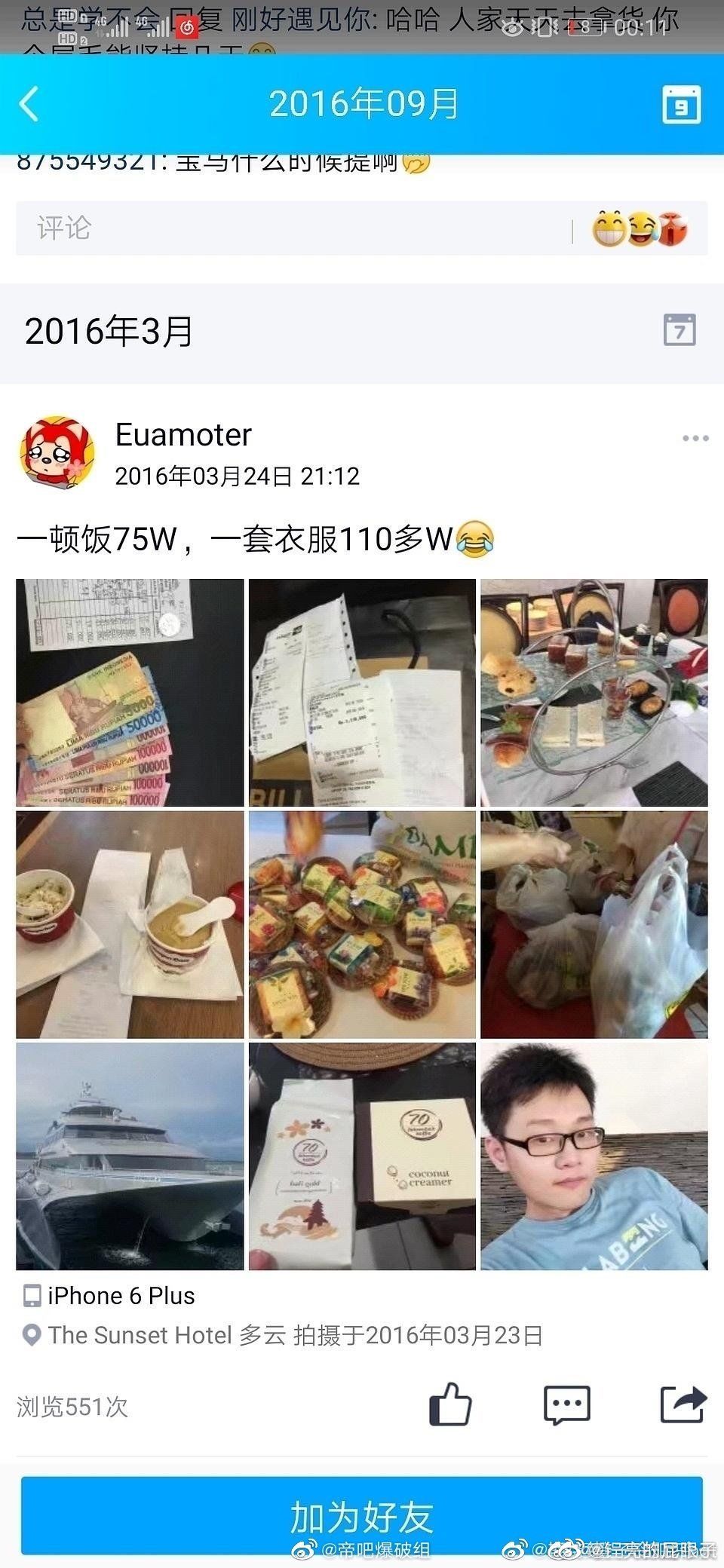Image resolution: width=724 pixels, height=1568 pixels.
Task: Tap the 评论 comment input field
Action: [x=294, y=228]
